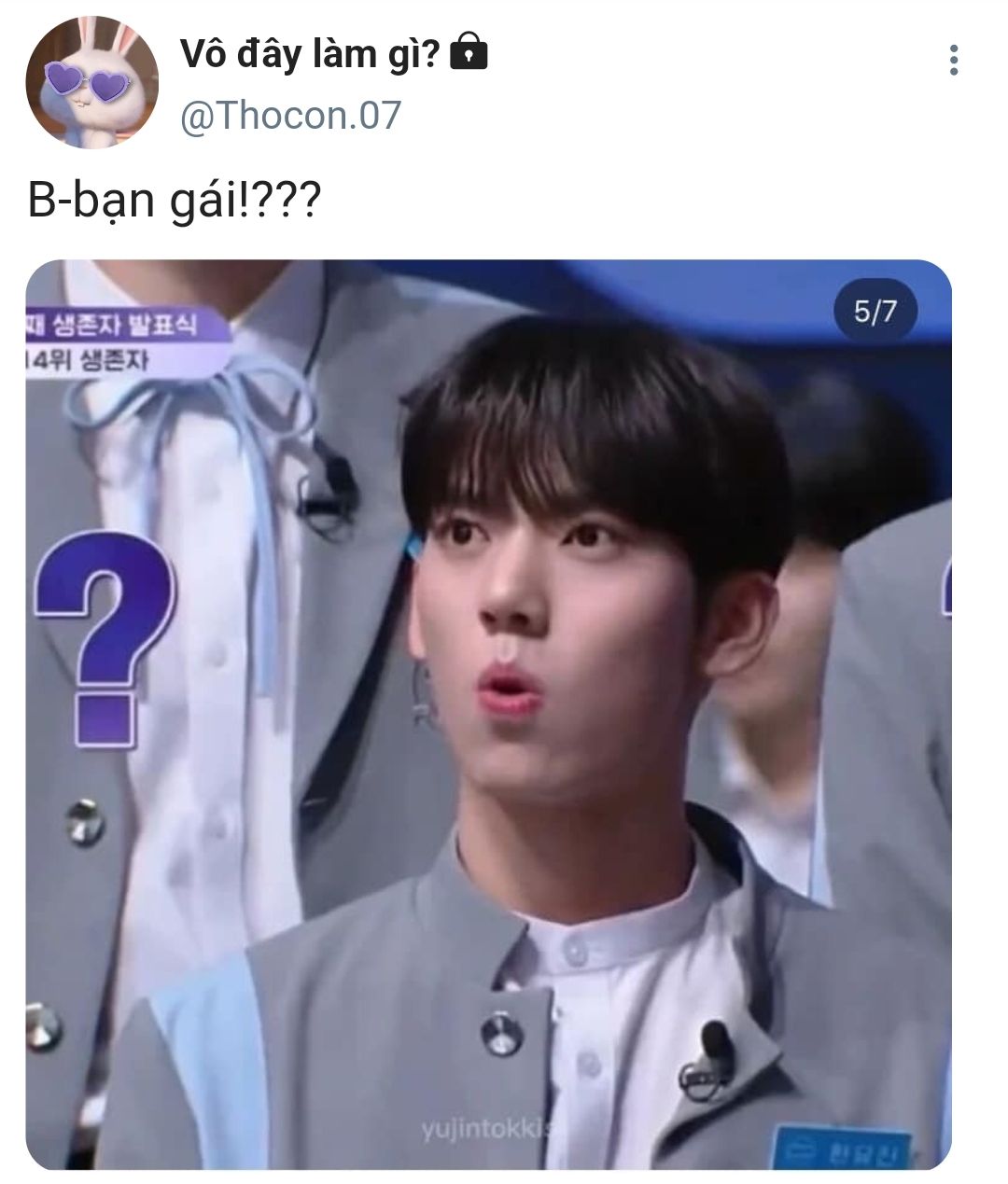Open the three-dot overflow menu
1008x1184 pixels.
(x=953, y=60)
